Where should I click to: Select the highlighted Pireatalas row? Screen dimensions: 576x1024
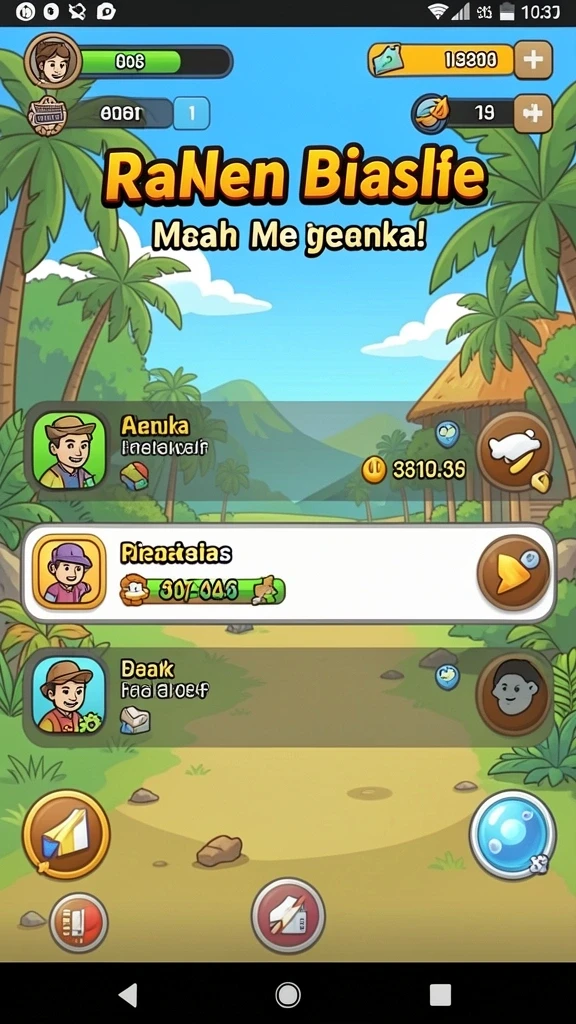289,573
